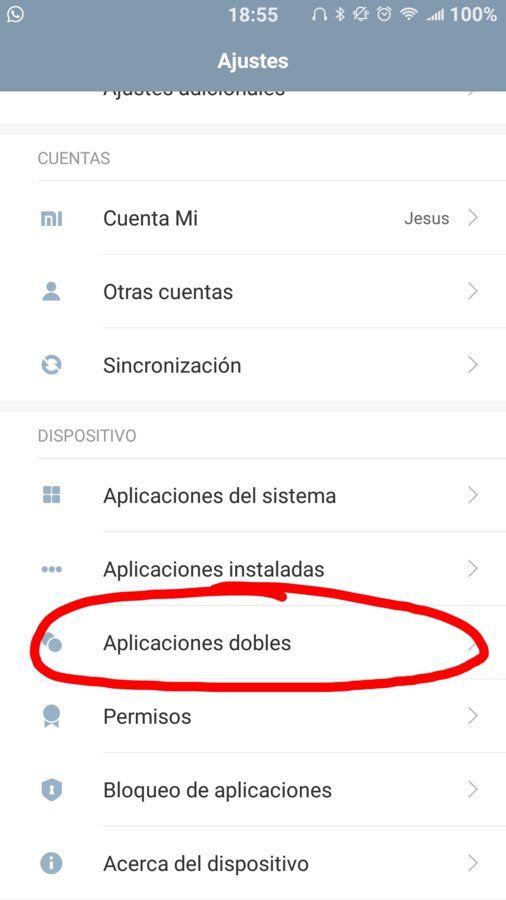Screen dimensions: 506x900
Task: Select Aplicaciones dobles
Action: point(253,643)
